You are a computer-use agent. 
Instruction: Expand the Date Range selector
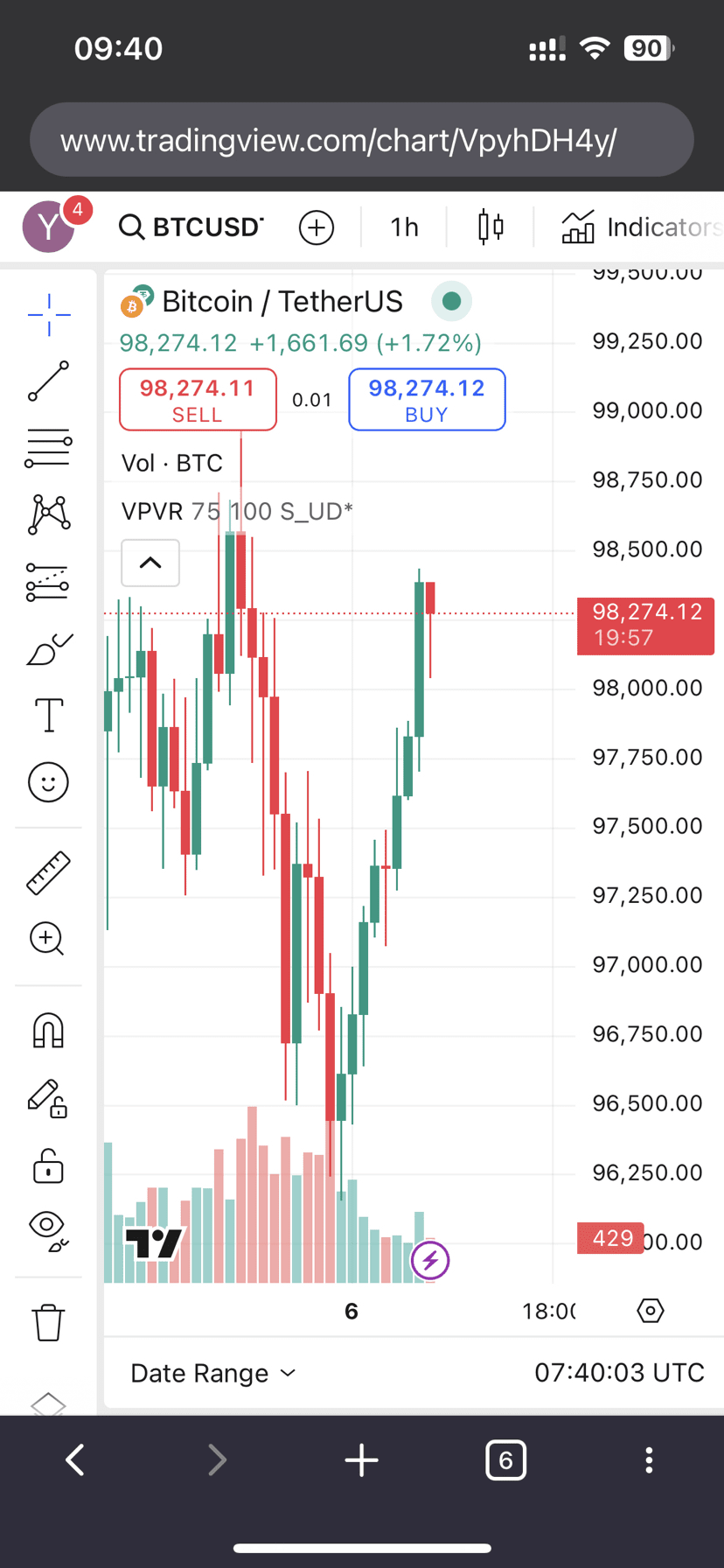click(212, 1372)
